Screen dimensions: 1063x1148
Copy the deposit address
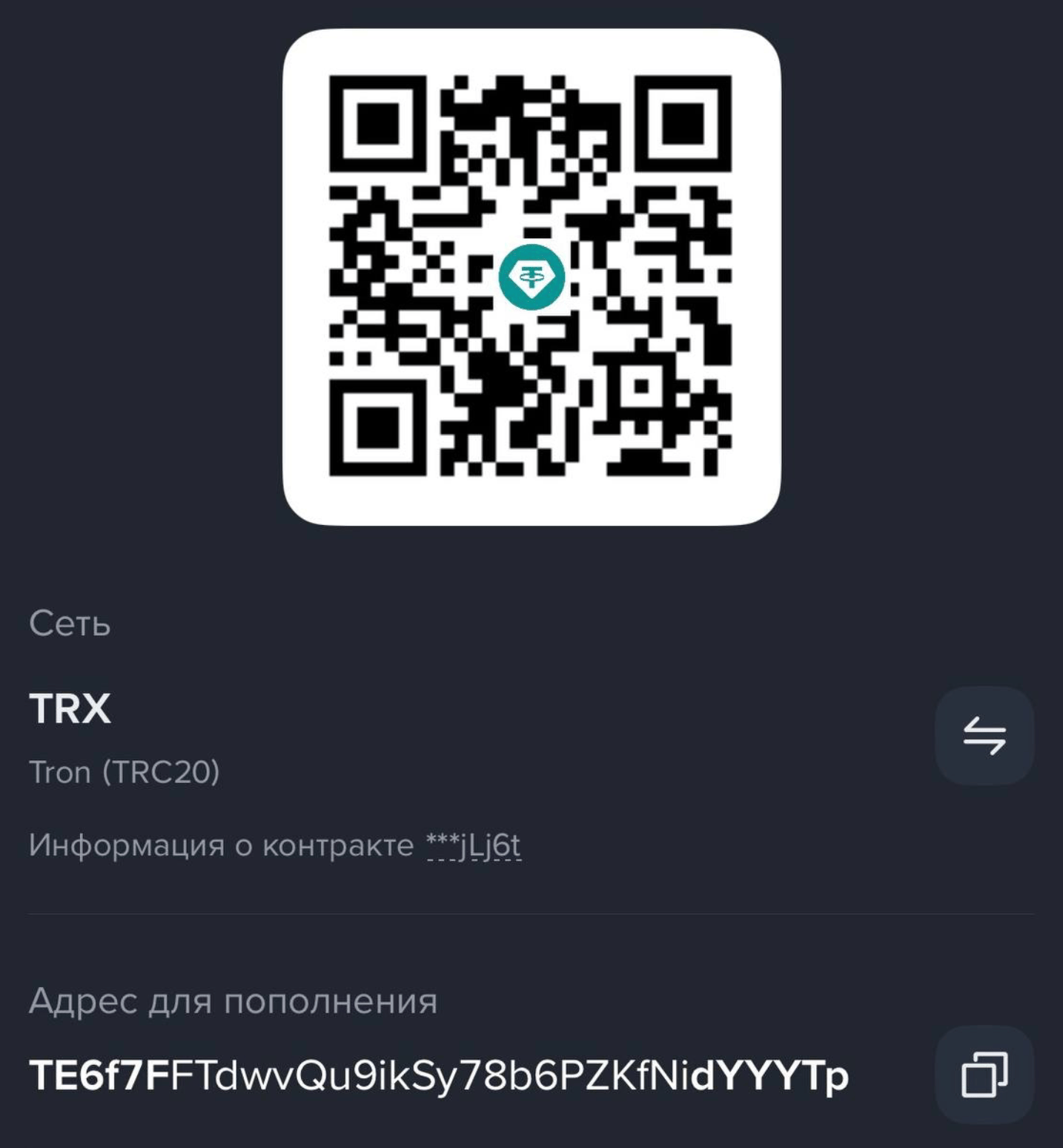[x=984, y=1074]
